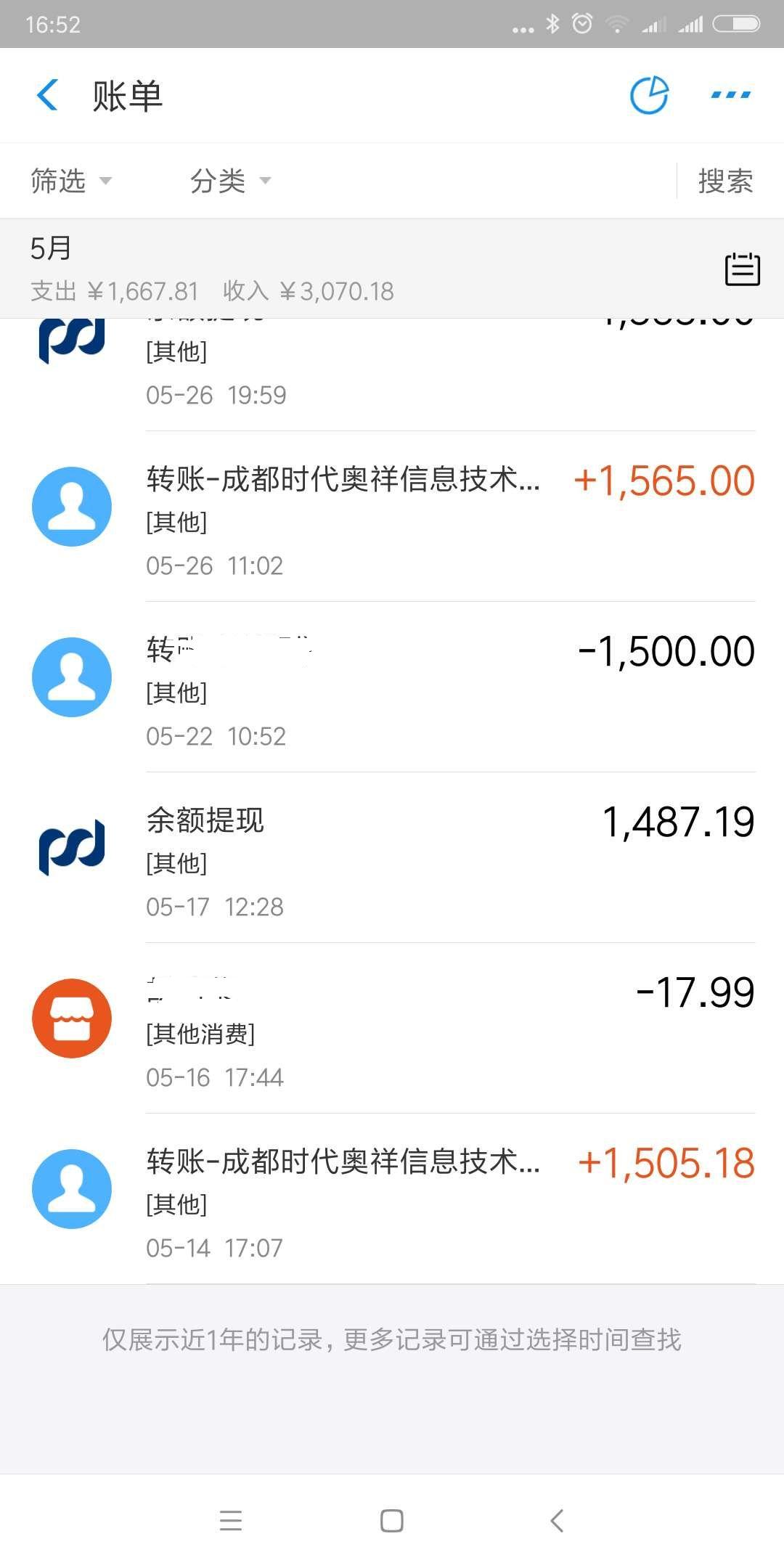This screenshot has height=1568, width=784.
Task: Expand the 分类 category dropdown
Action: [x=230, y=181]
